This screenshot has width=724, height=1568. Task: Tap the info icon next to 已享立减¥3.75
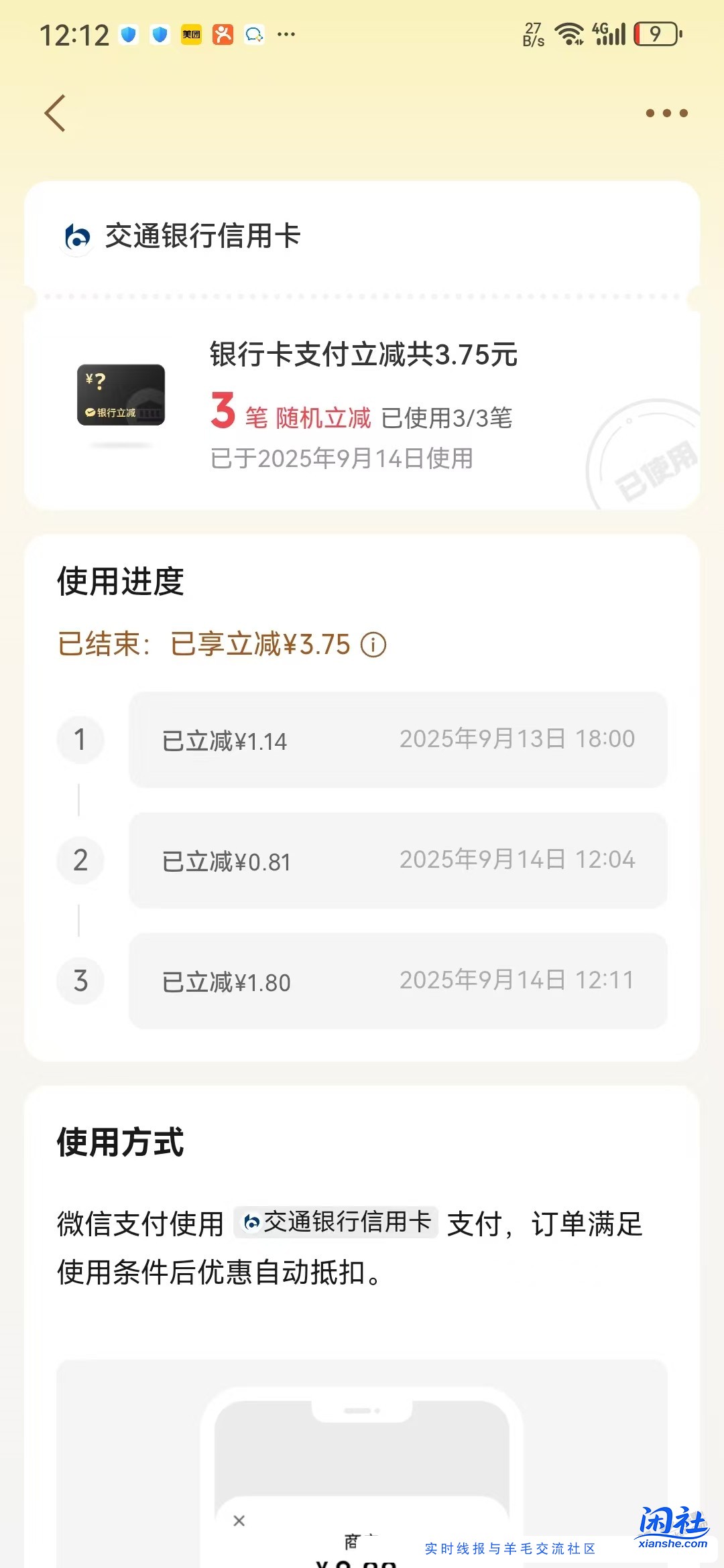(373, 645)
